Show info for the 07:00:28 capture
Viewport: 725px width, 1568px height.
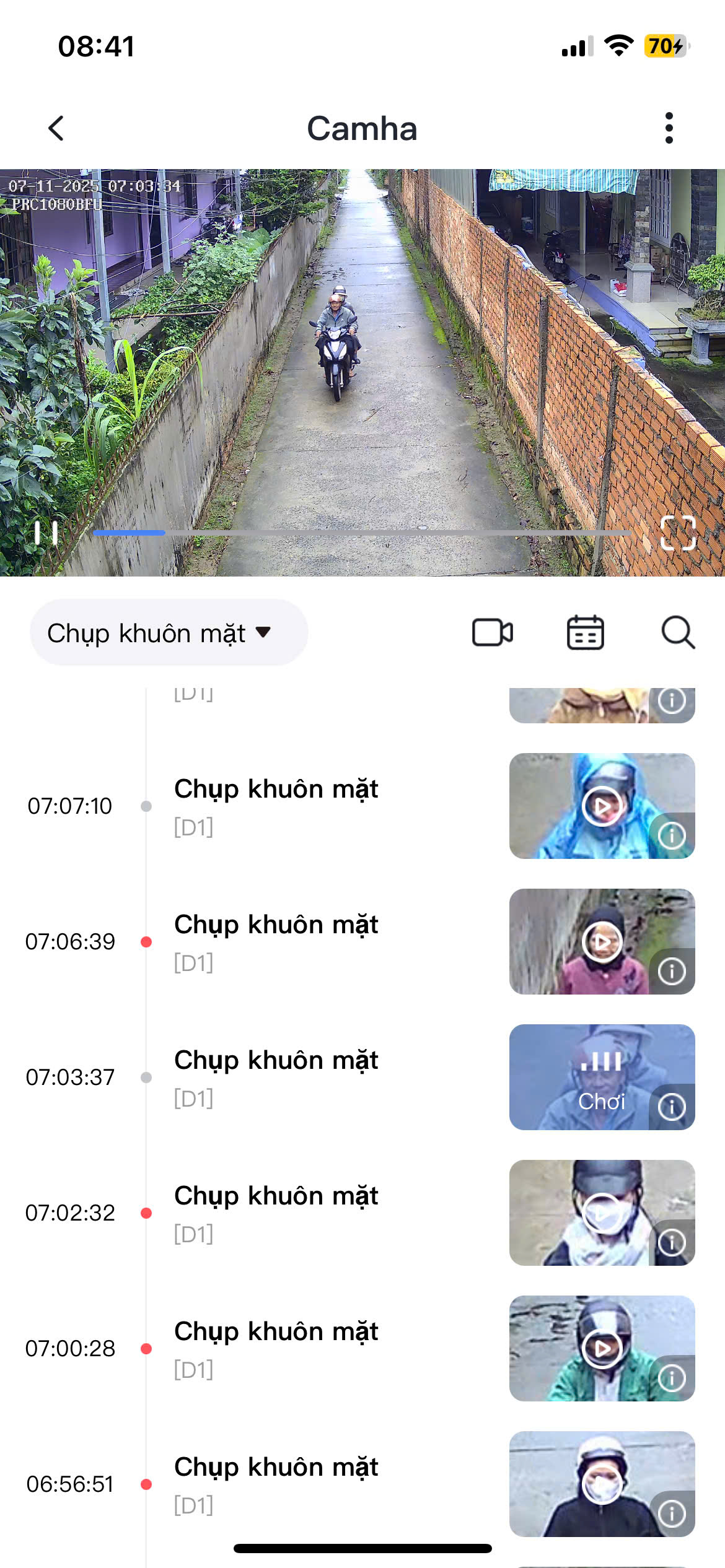click(672, 1378)
